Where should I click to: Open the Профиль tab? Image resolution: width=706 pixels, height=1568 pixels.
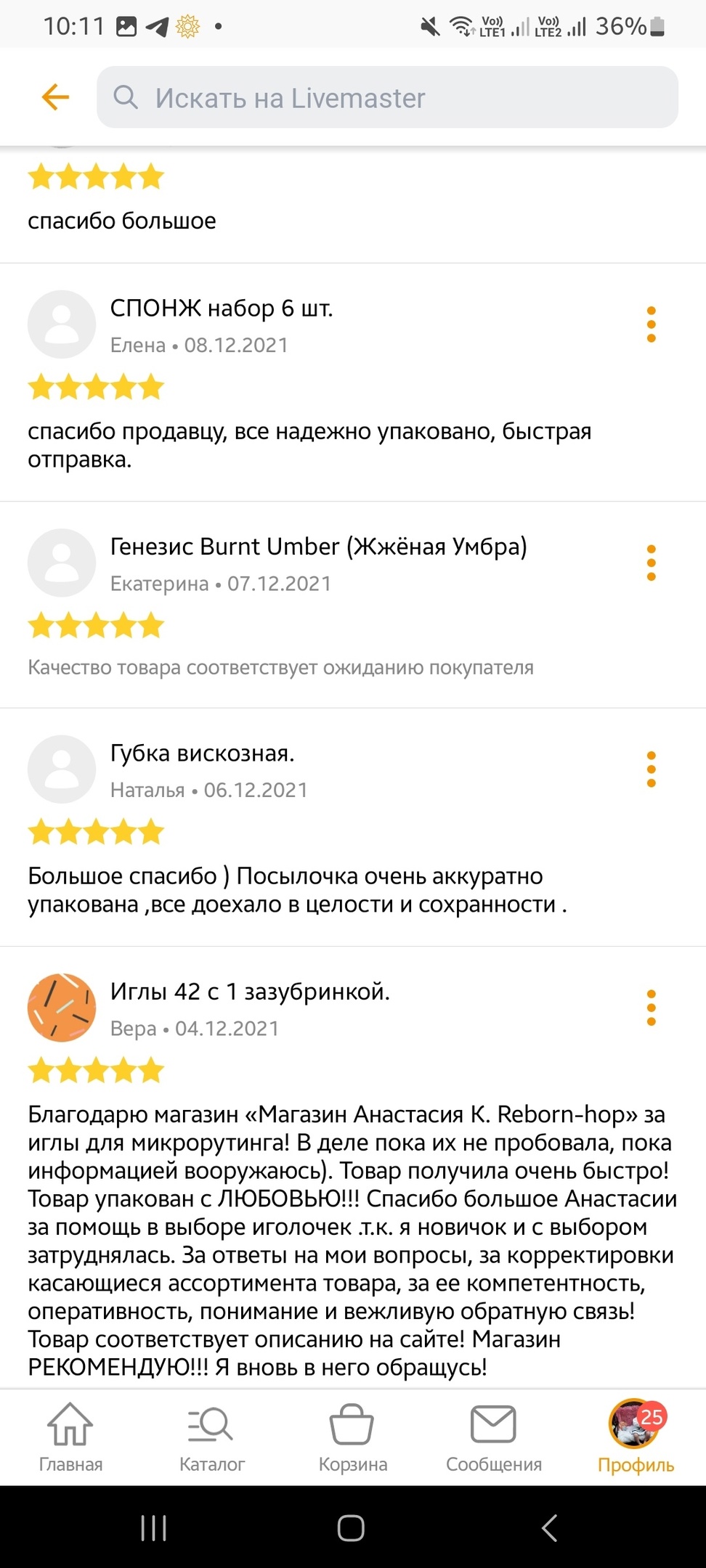point(636,1437)
